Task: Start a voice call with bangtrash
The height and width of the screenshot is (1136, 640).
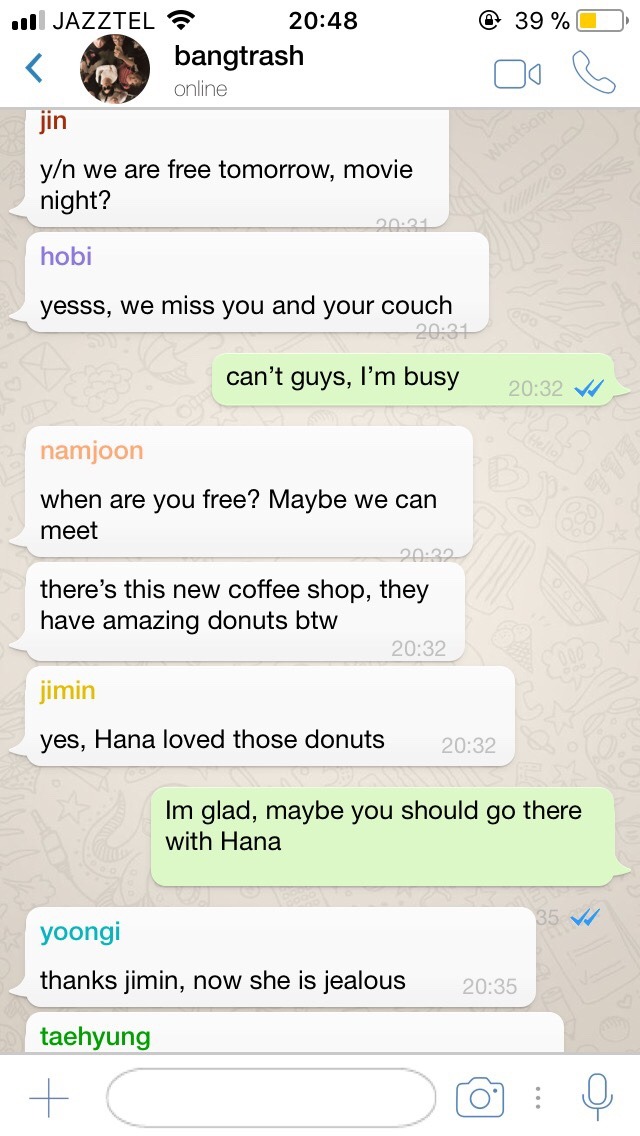Action: coord(594,72)
